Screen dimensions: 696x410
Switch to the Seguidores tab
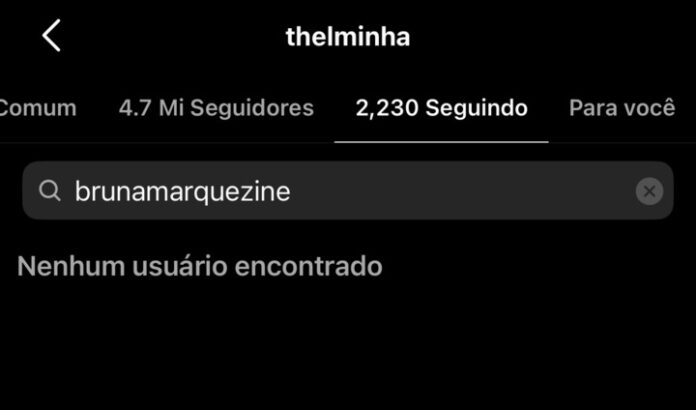pyautogui.click(x=216, y=108)
